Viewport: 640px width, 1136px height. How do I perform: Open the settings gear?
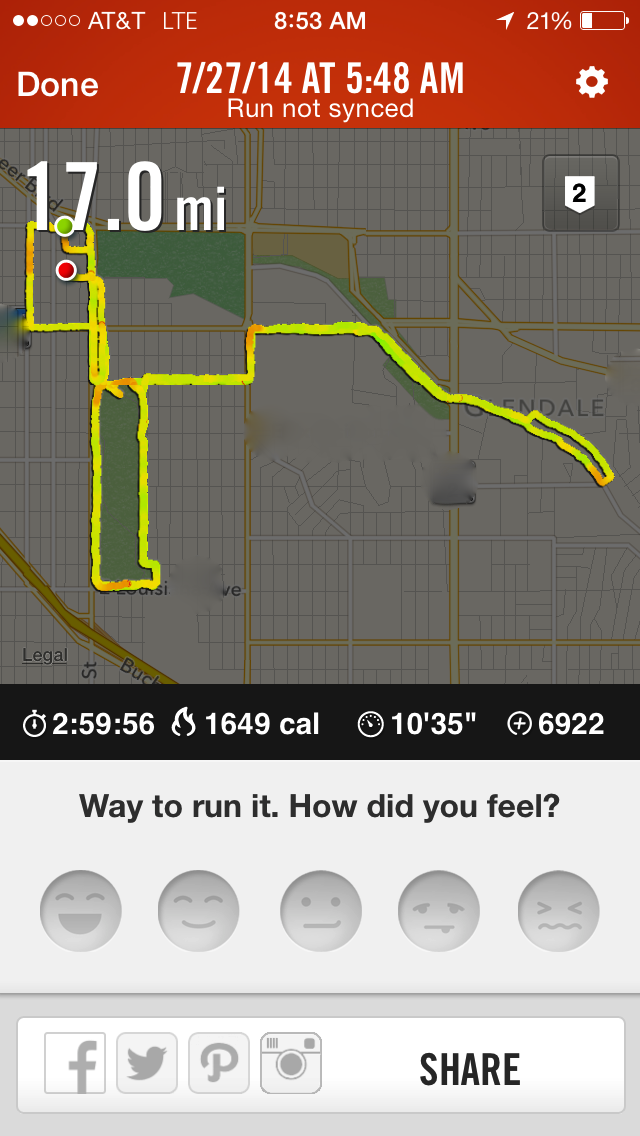click(x=592, y=83)
